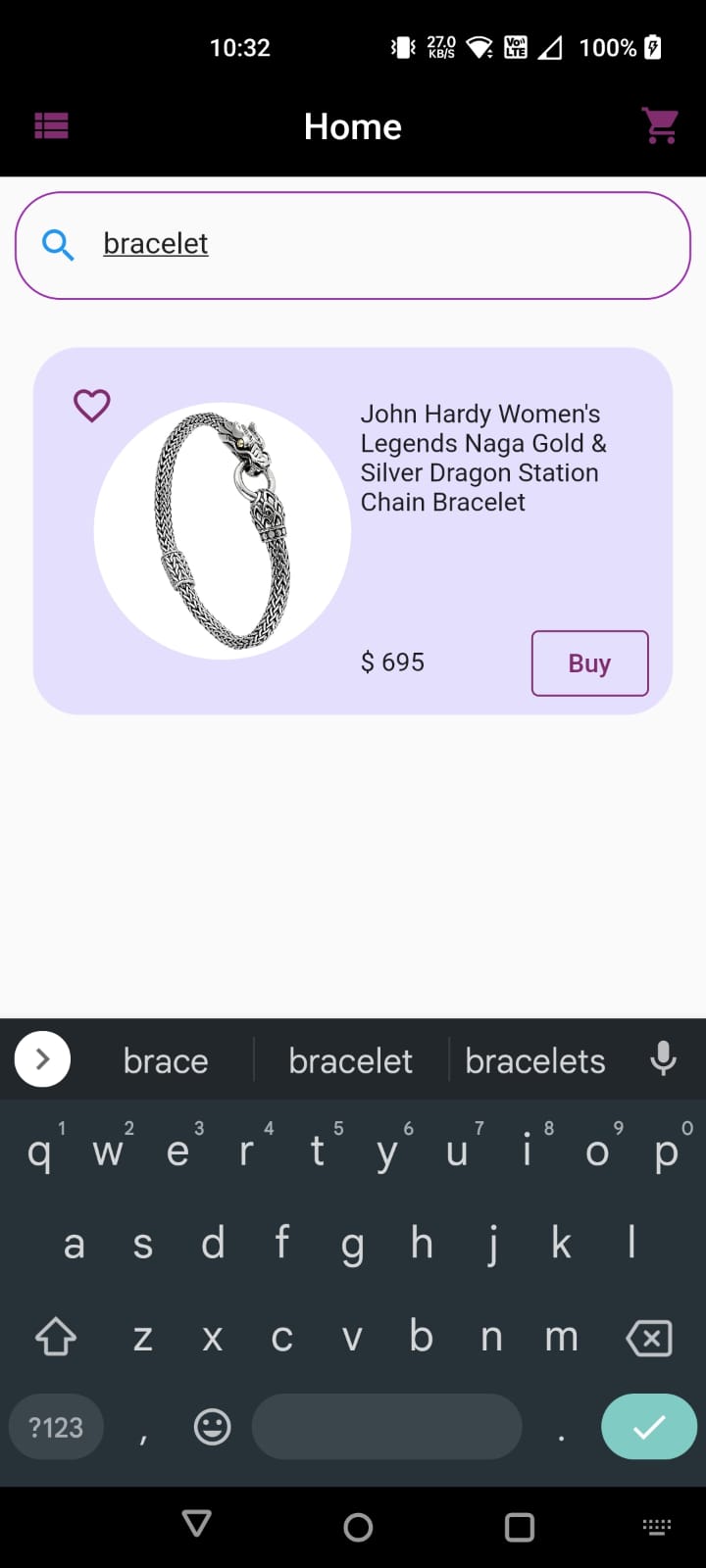Confirm the search with the checkmark key
Viewport: 706px width, 1568px height.
pos(648,1427)
